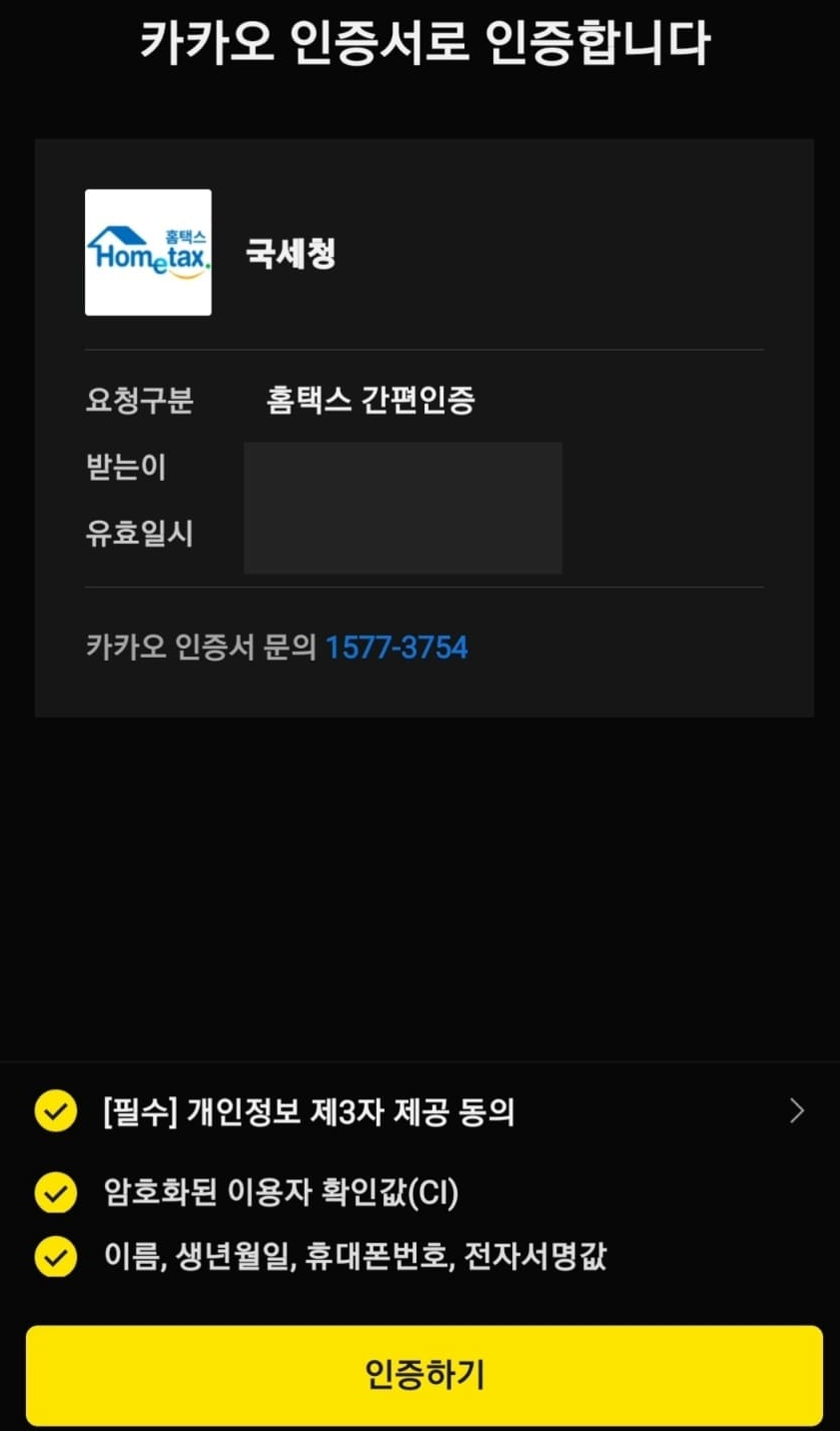Tap the 카카오 인증서 문의 contact text
Screen dimensions: 840x1431
pos(200,648)
